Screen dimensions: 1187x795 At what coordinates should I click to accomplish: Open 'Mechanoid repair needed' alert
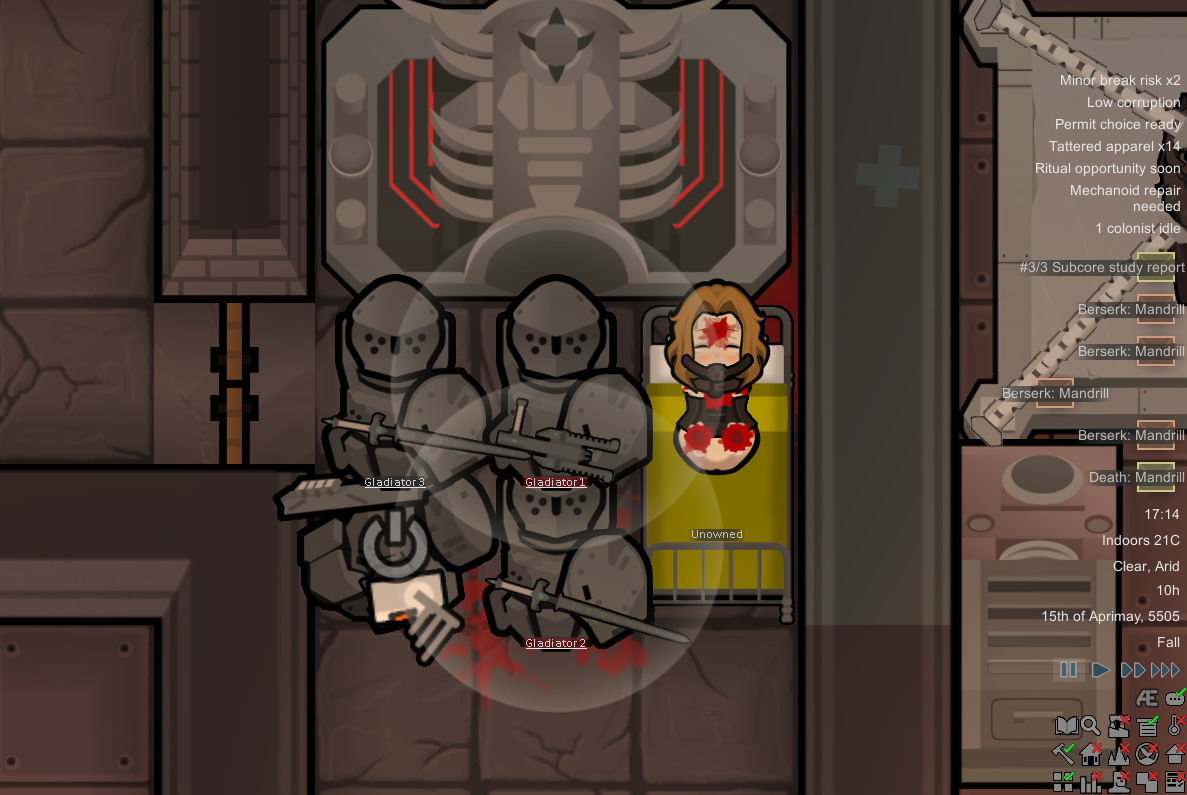point(1124,198)
